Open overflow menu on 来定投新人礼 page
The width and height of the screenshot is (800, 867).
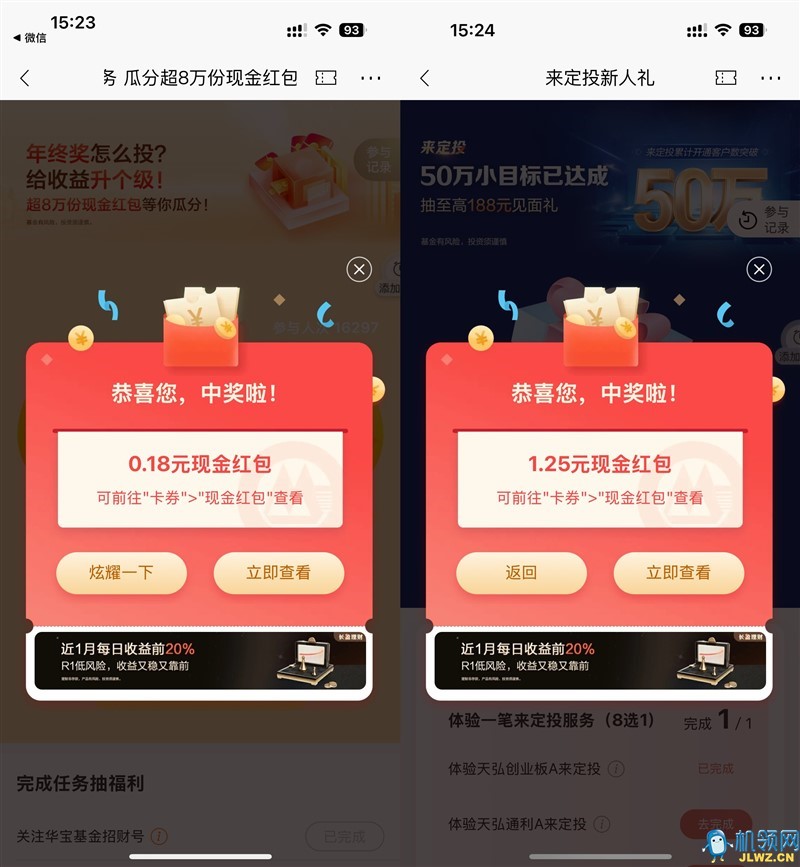[x=770, y=78]
